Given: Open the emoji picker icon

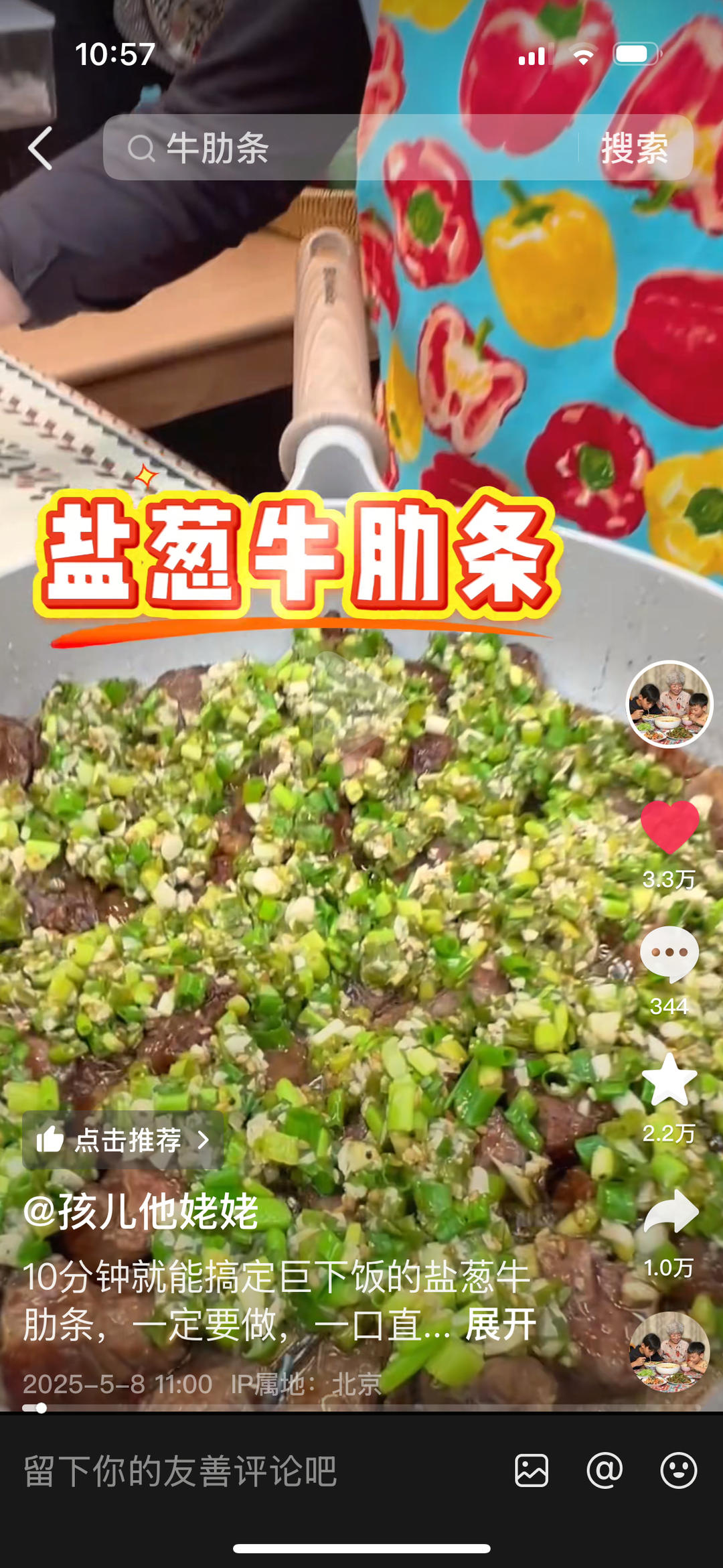Looking at the screenshot, I should coord(679,1471).
